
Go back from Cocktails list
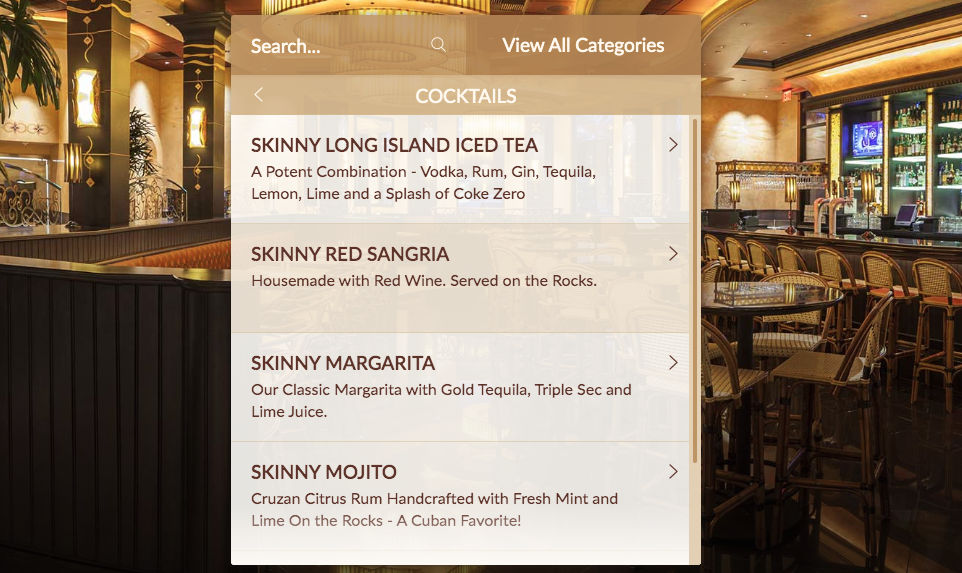(x=258, y=95)
